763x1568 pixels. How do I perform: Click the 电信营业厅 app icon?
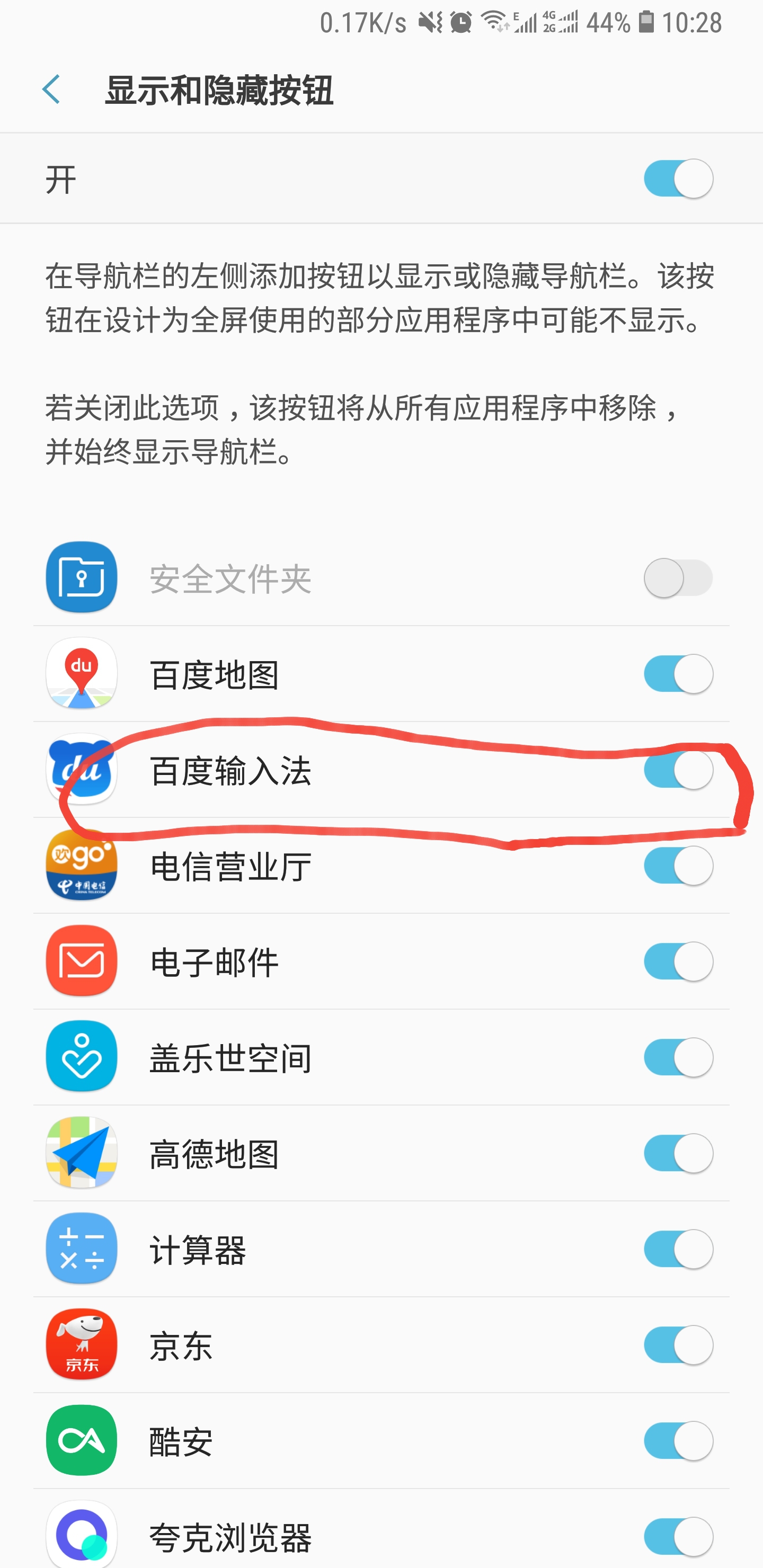pos(81,867)
